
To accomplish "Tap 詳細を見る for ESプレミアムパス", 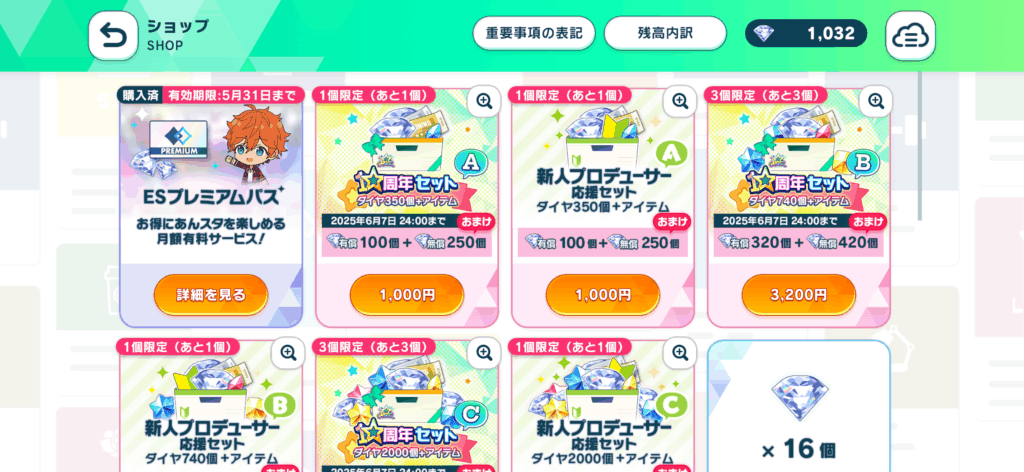I will coord(210,294).
